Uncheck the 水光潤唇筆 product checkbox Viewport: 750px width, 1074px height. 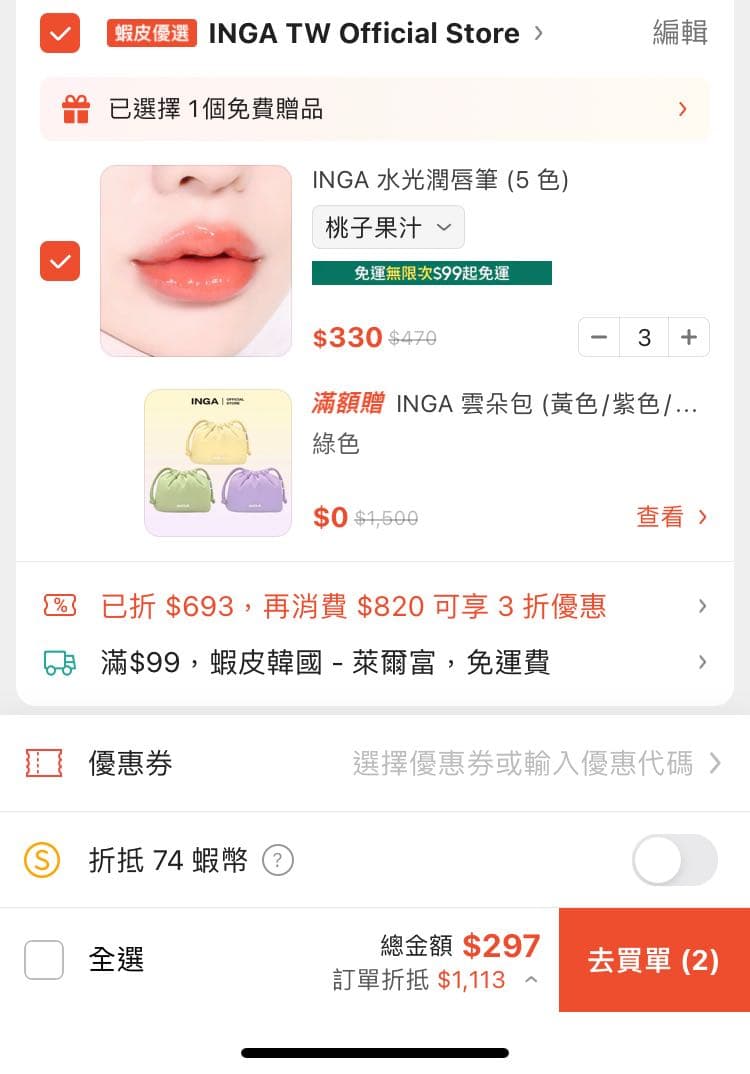click(x=60, y=261)
